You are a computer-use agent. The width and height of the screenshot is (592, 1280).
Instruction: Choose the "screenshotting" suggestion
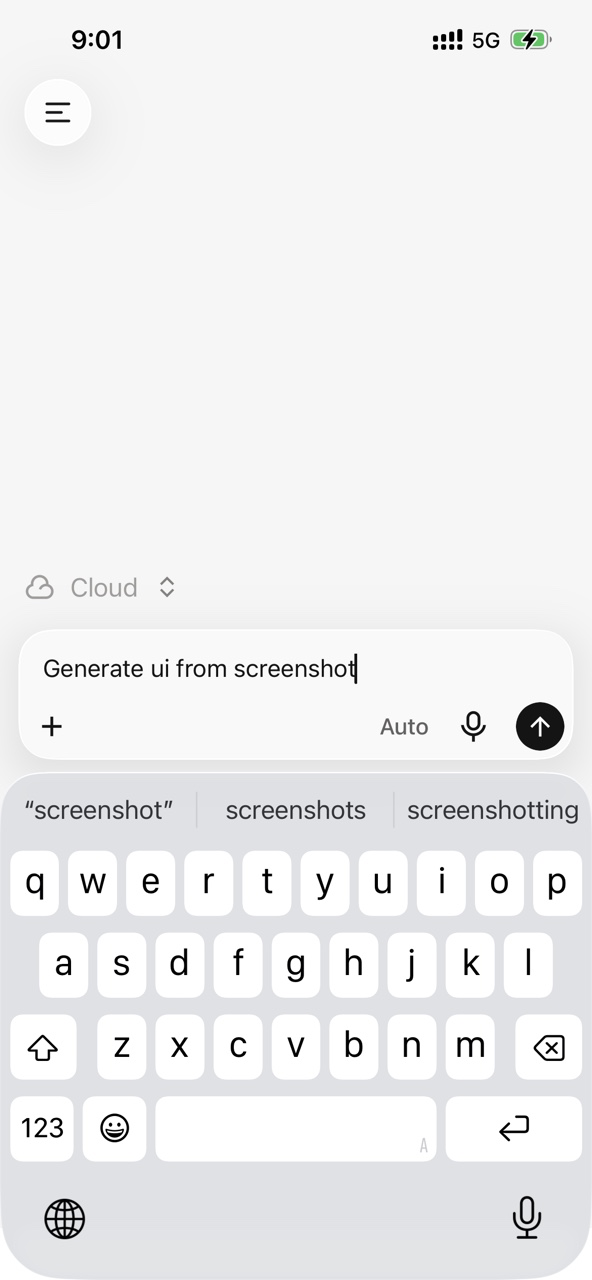coord(493,810)
